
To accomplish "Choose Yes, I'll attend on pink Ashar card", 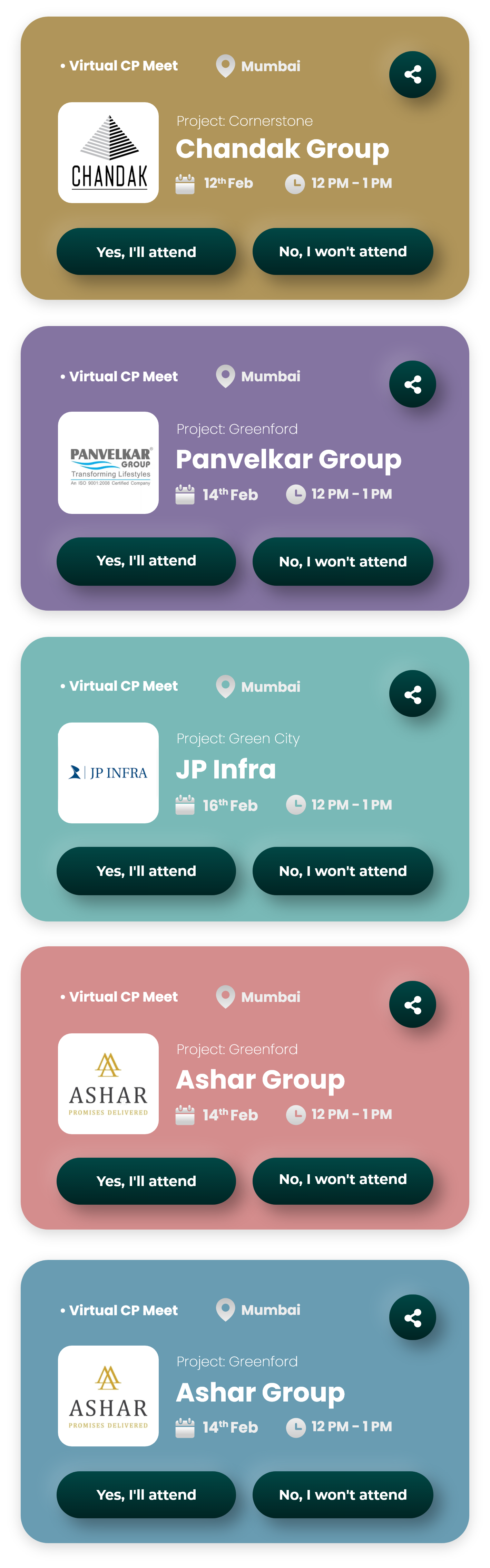I will [x=146, y=1181].
